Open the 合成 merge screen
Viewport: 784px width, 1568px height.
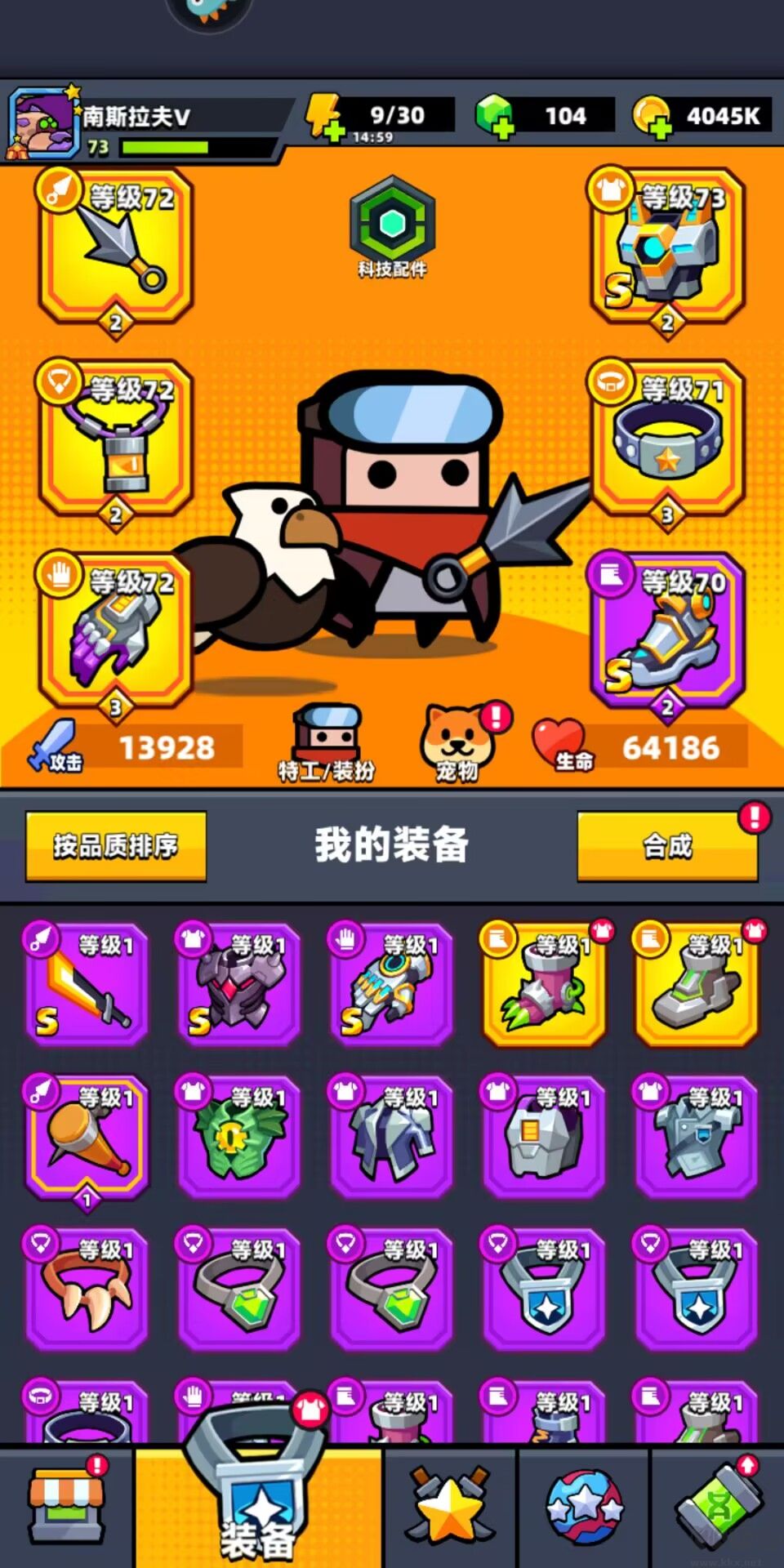pos(667,845)
